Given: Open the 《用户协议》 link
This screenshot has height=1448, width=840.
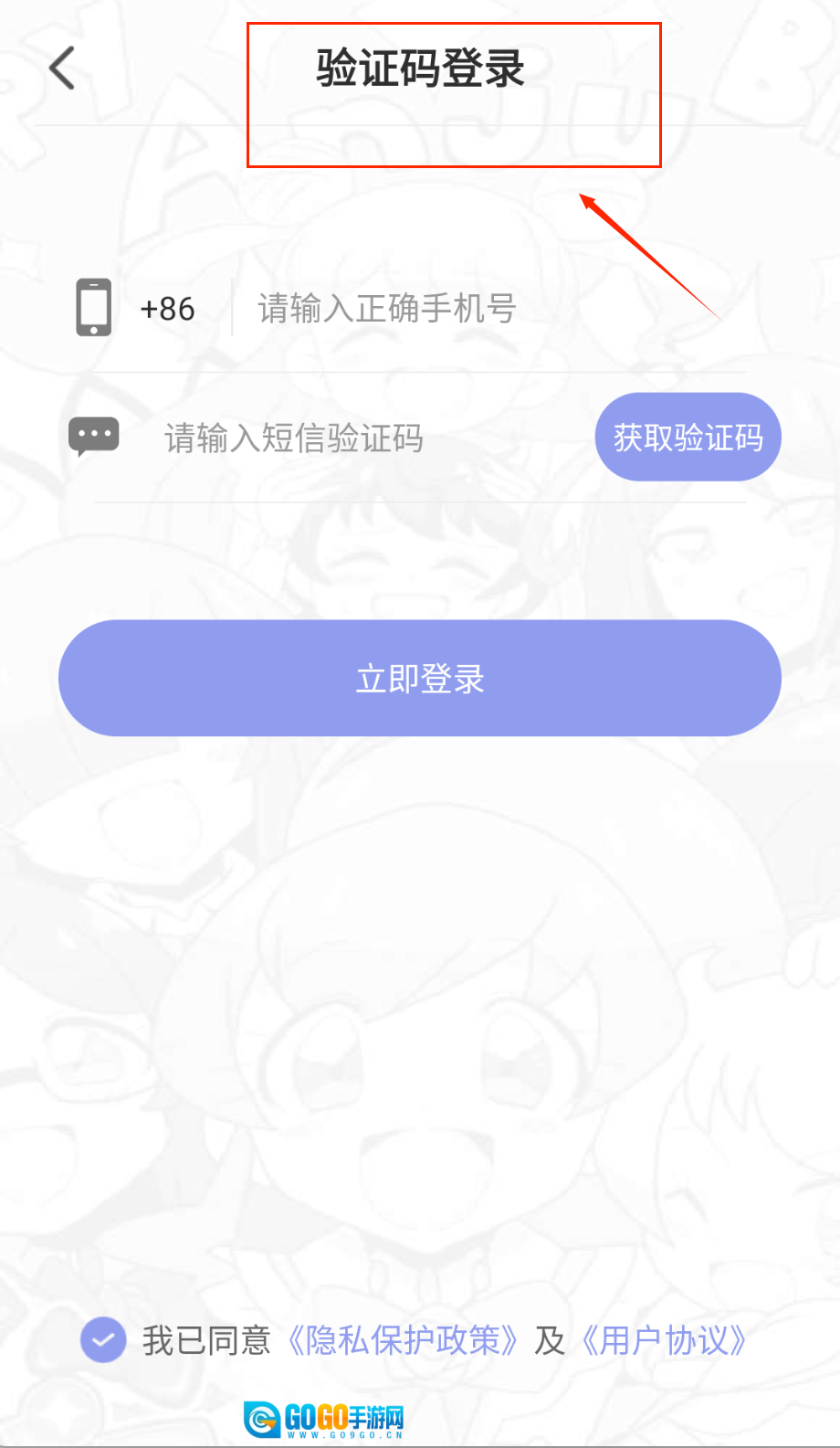Looking at the screenshot, I should tap(664, 1340).
